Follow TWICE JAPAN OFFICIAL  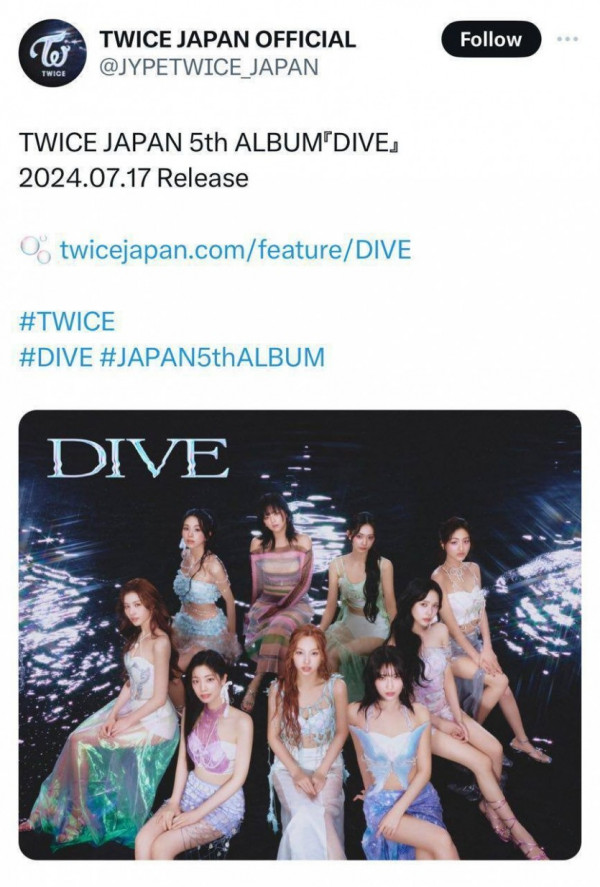pos(490,41)
